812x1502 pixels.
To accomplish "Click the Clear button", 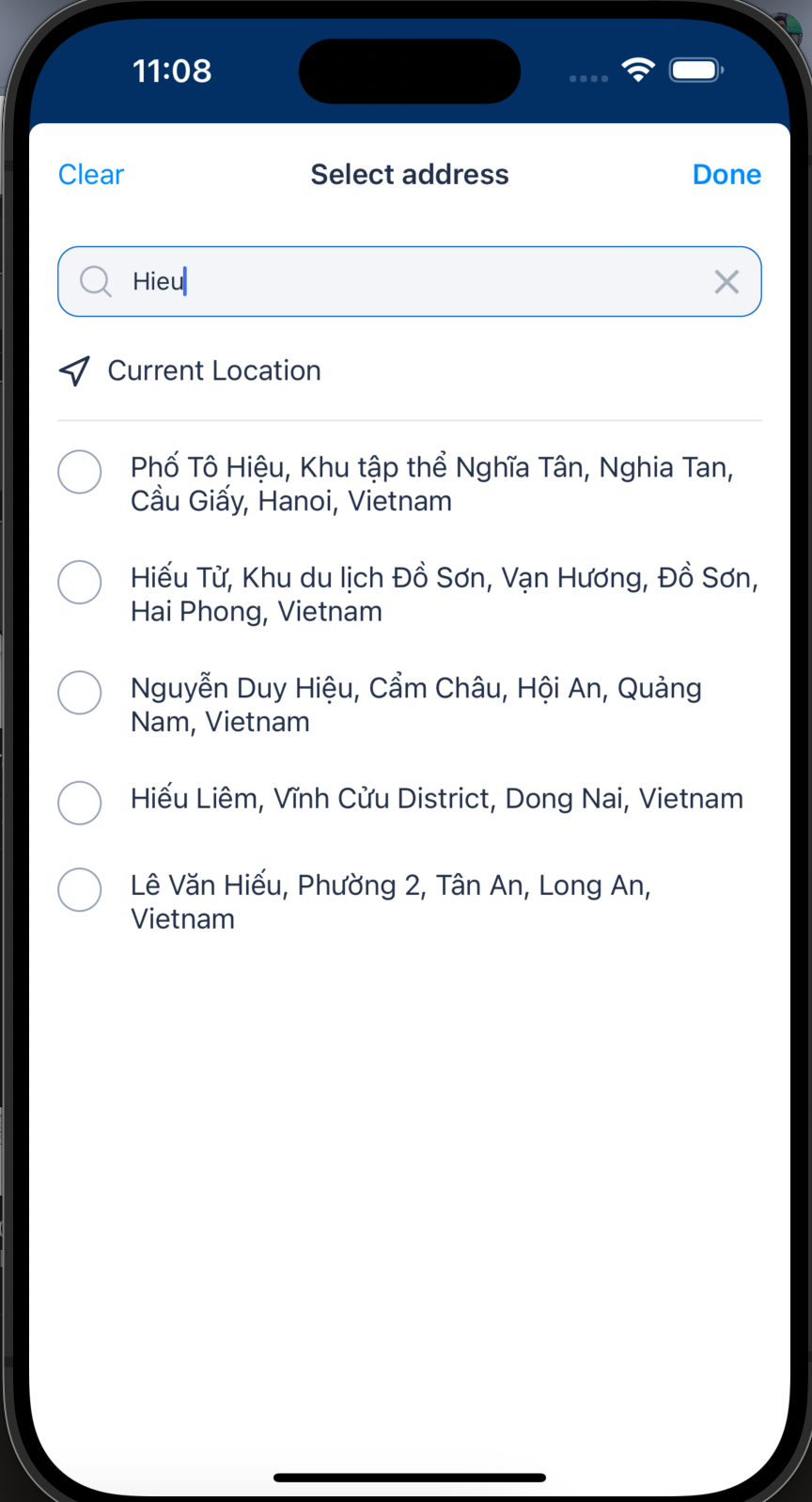I will click(90, 174).
